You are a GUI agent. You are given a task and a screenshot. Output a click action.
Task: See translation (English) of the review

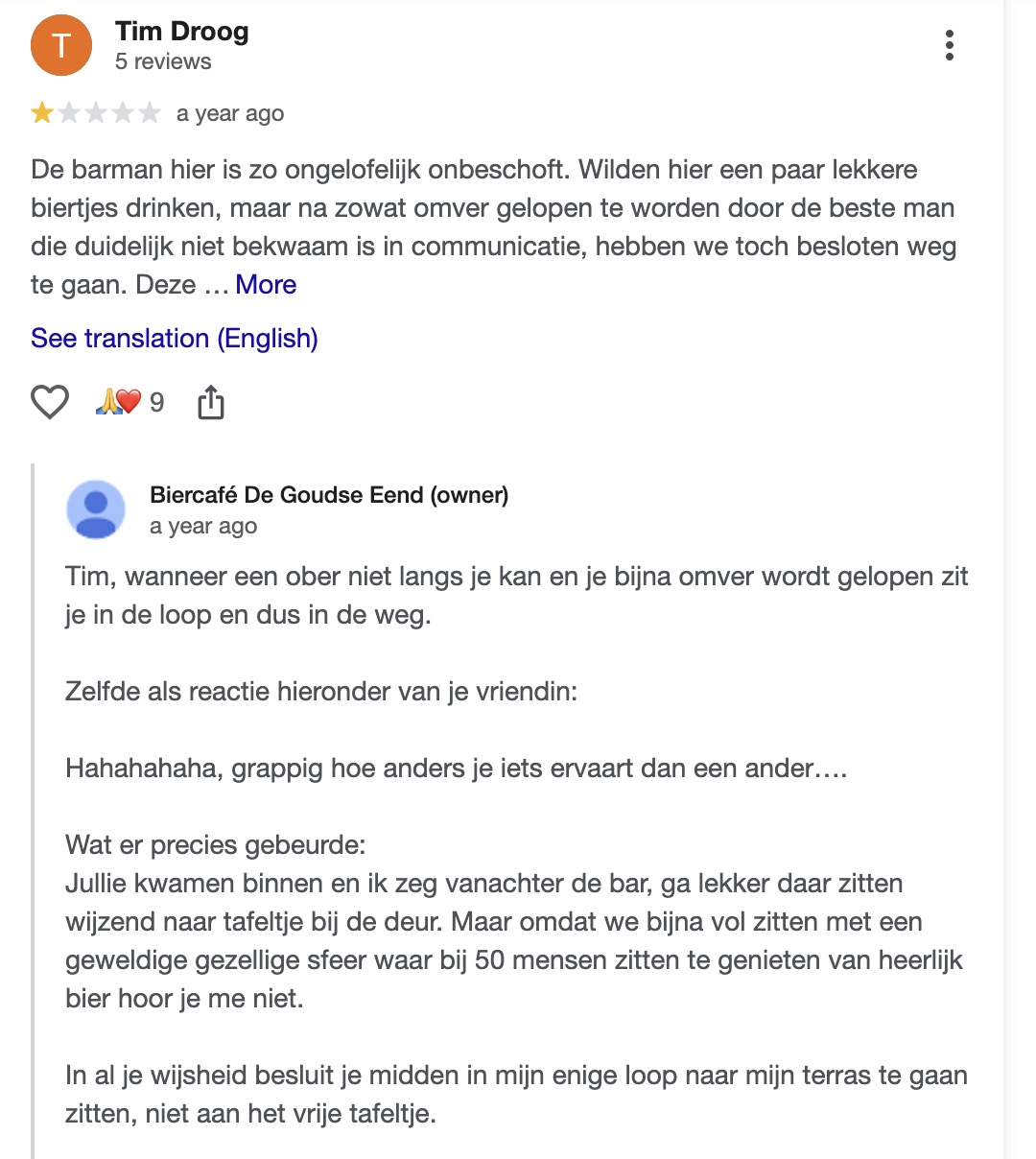coord(174,339)
